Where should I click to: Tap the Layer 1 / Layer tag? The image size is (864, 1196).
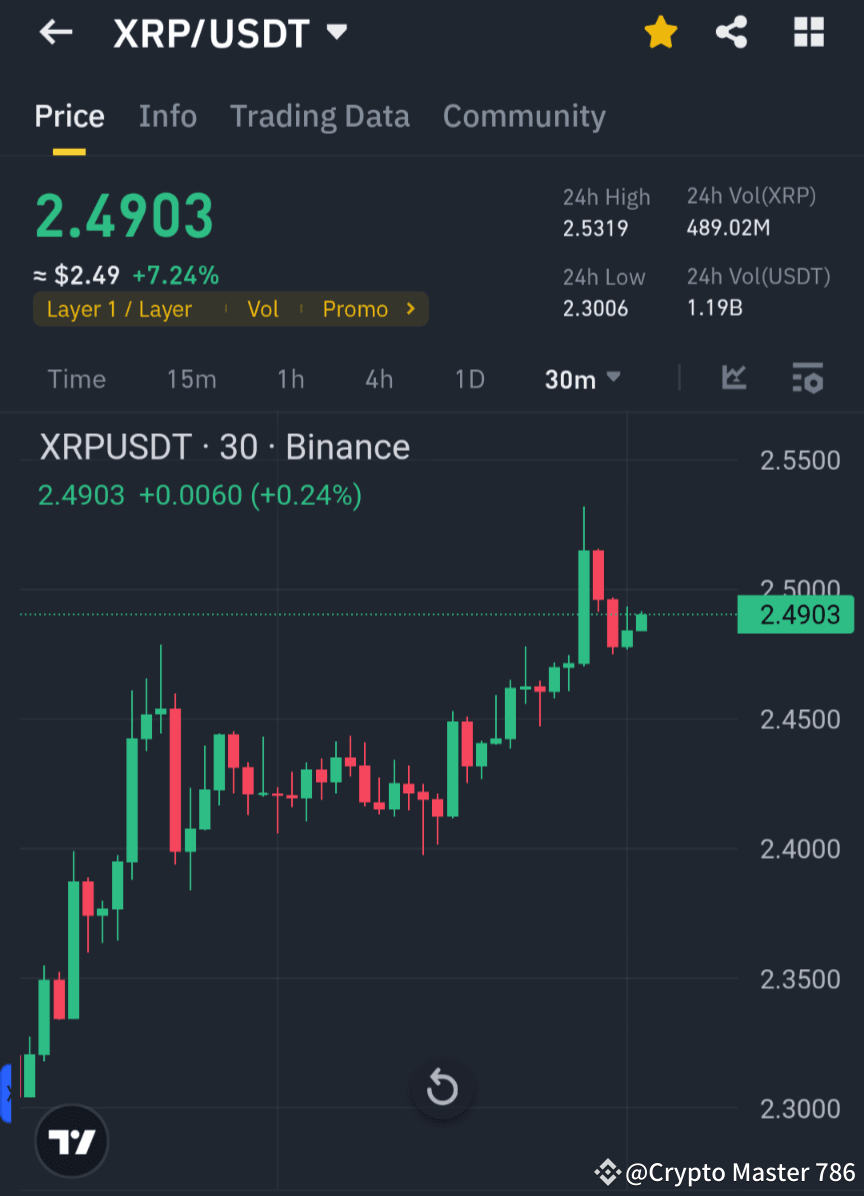click(x=118, y=309)
